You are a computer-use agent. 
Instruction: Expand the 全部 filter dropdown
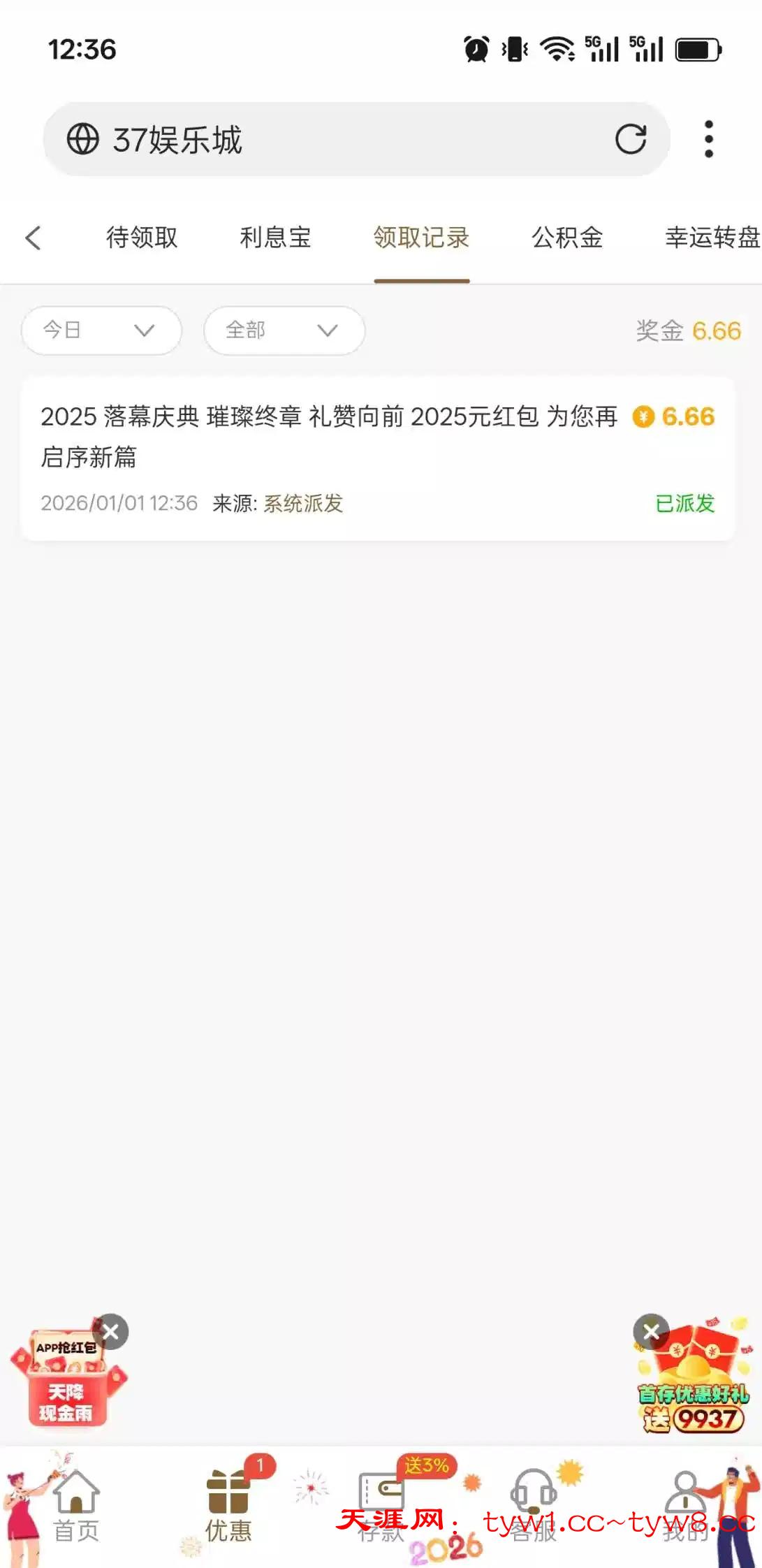click(x=284, y=331)
